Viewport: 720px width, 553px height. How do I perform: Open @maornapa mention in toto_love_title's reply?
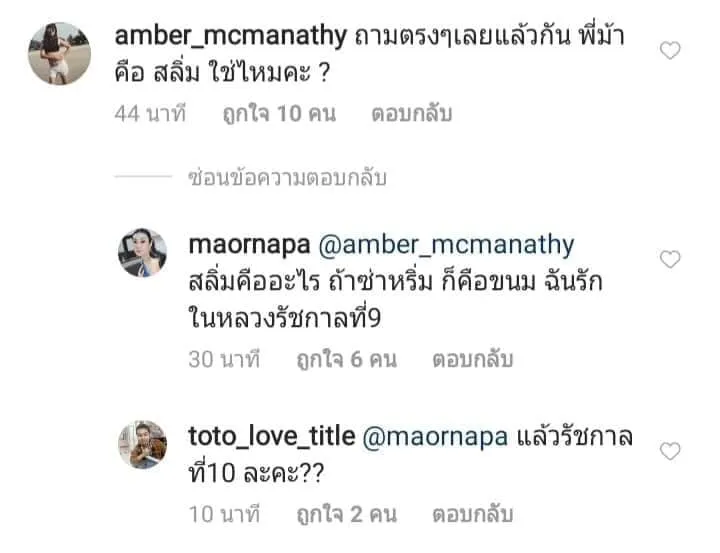[435, 437]
